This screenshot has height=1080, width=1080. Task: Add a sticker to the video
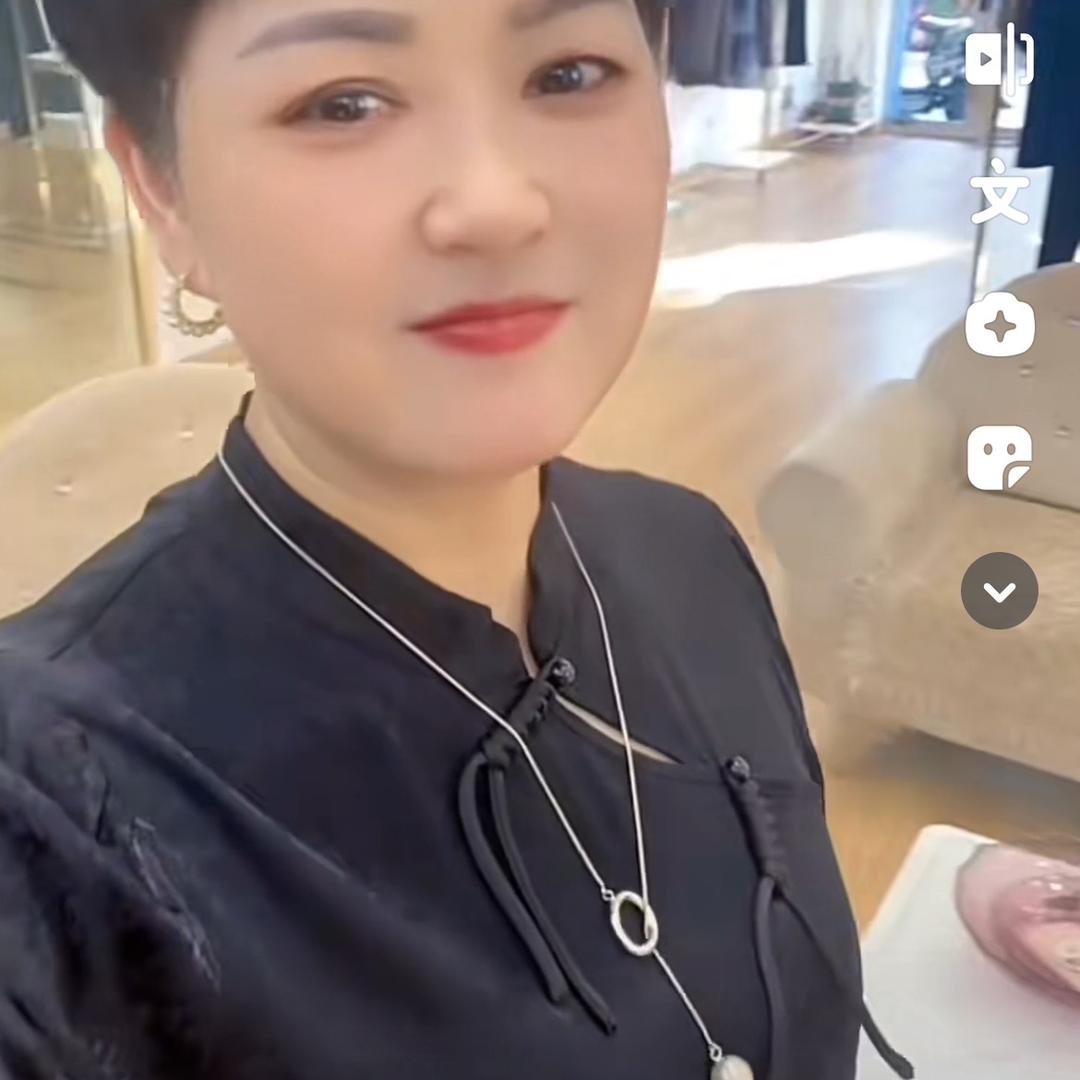(x=999, y=457)
